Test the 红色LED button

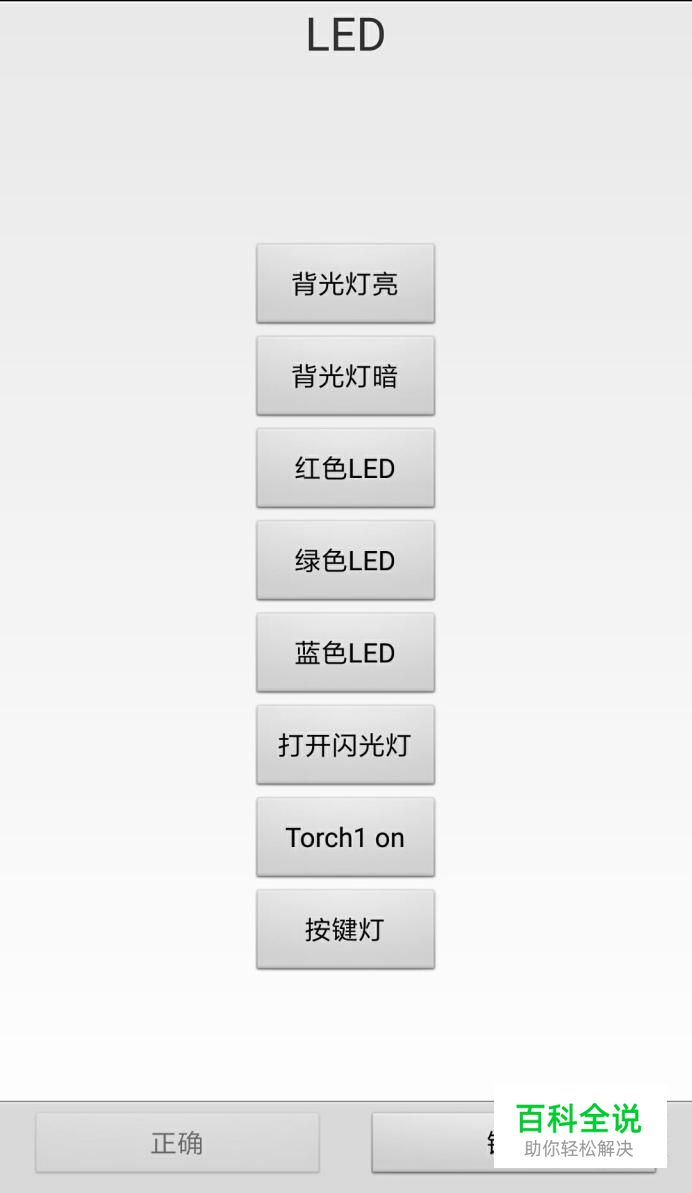point(345,468)
